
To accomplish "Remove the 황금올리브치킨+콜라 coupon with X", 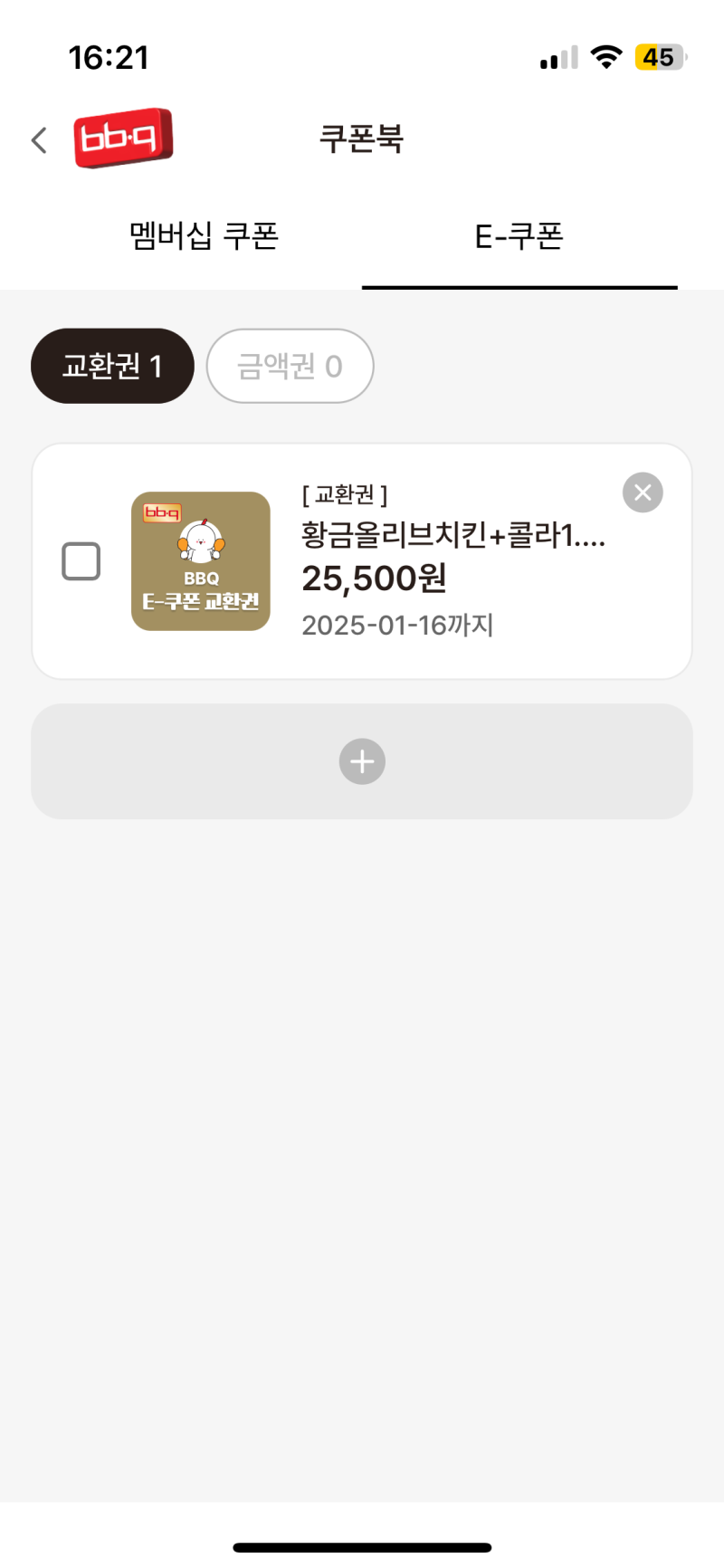I will [643, 492].
